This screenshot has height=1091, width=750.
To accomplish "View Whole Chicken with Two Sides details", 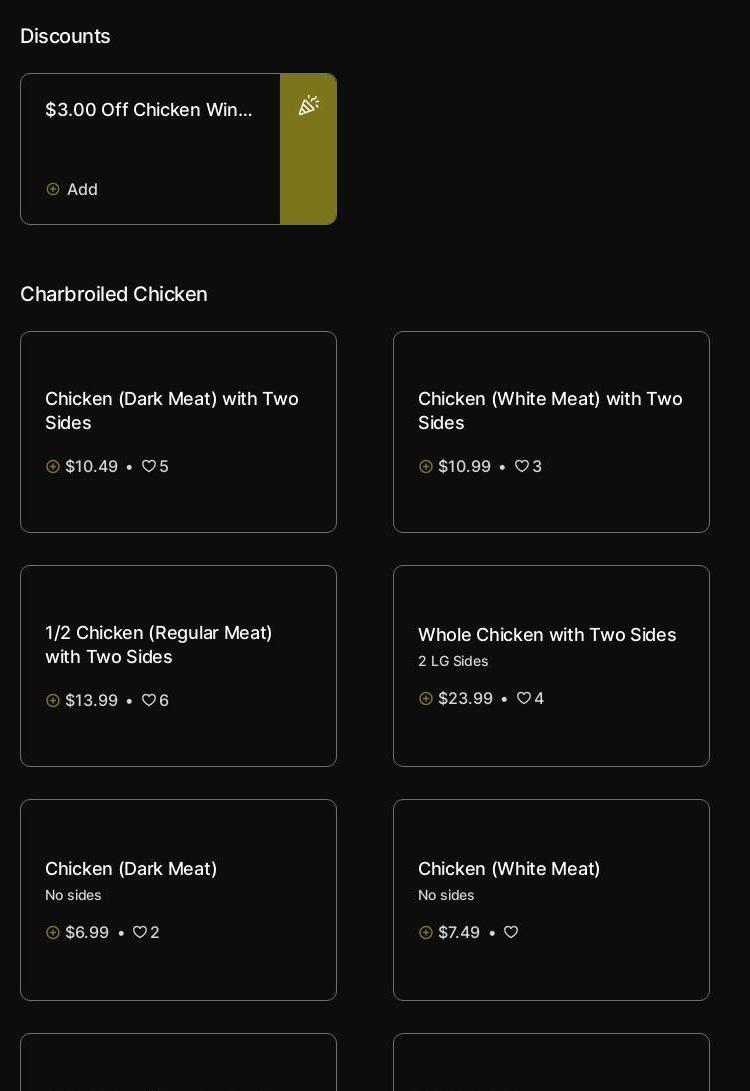I will coord(547,635).
